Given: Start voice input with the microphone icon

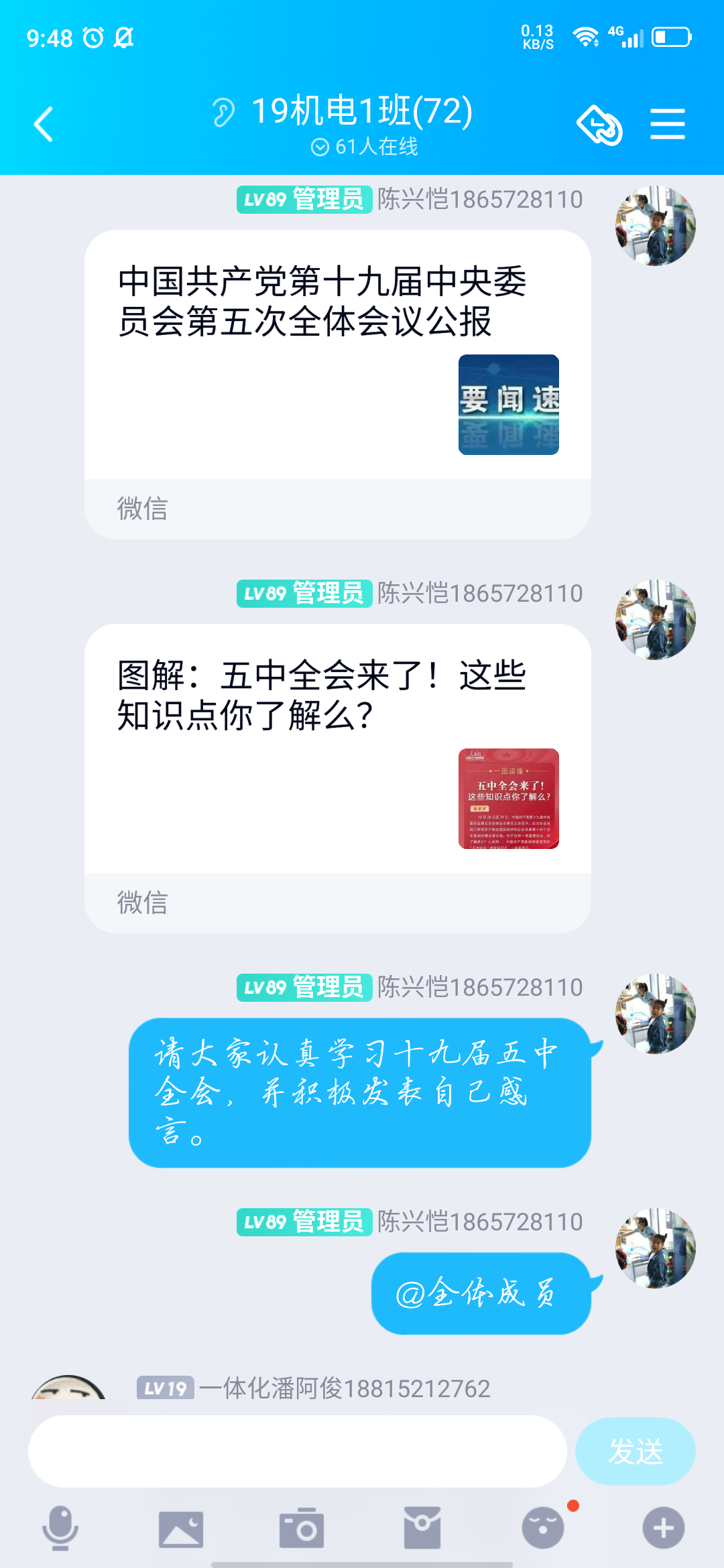Looking at the screenshot, I should click(60, 1528).
